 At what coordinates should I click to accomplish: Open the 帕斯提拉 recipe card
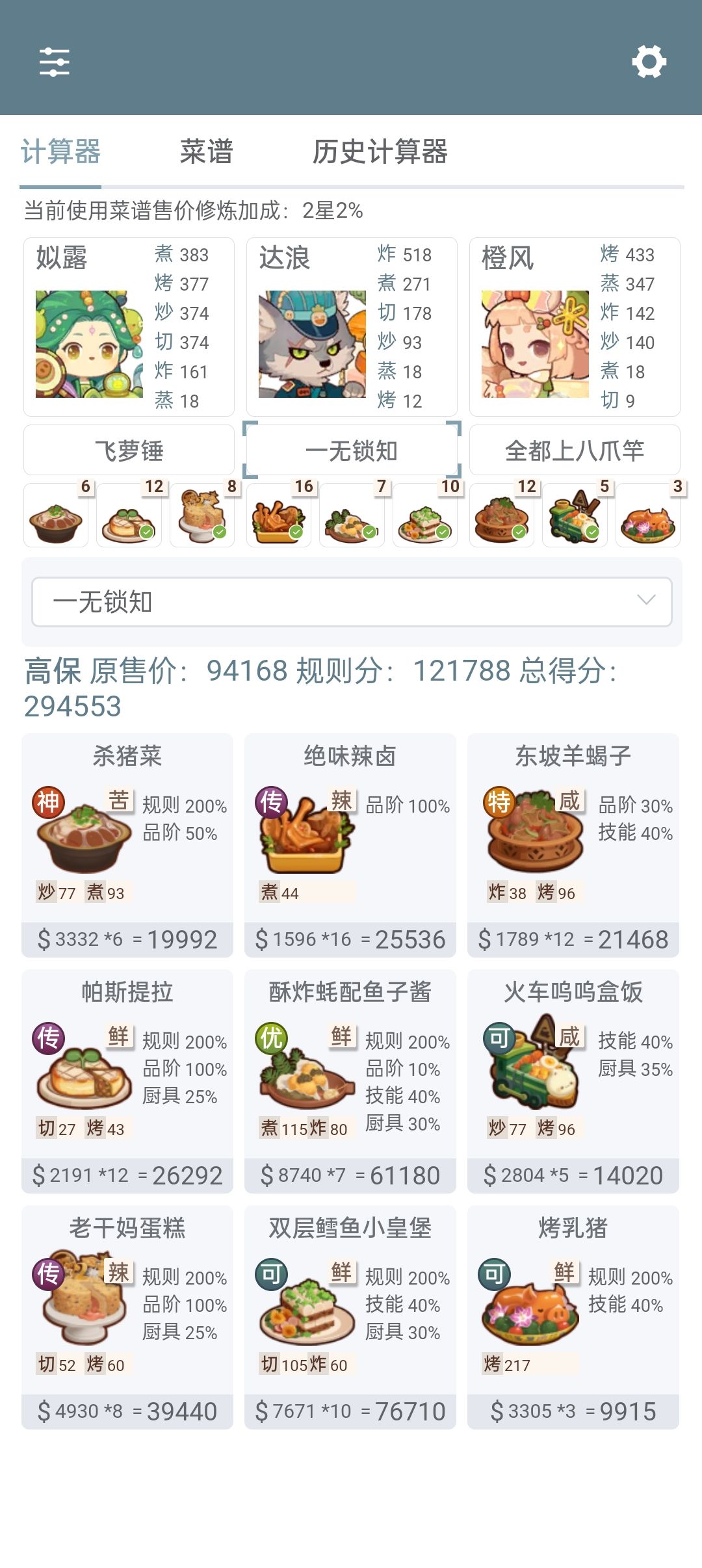127,1081
